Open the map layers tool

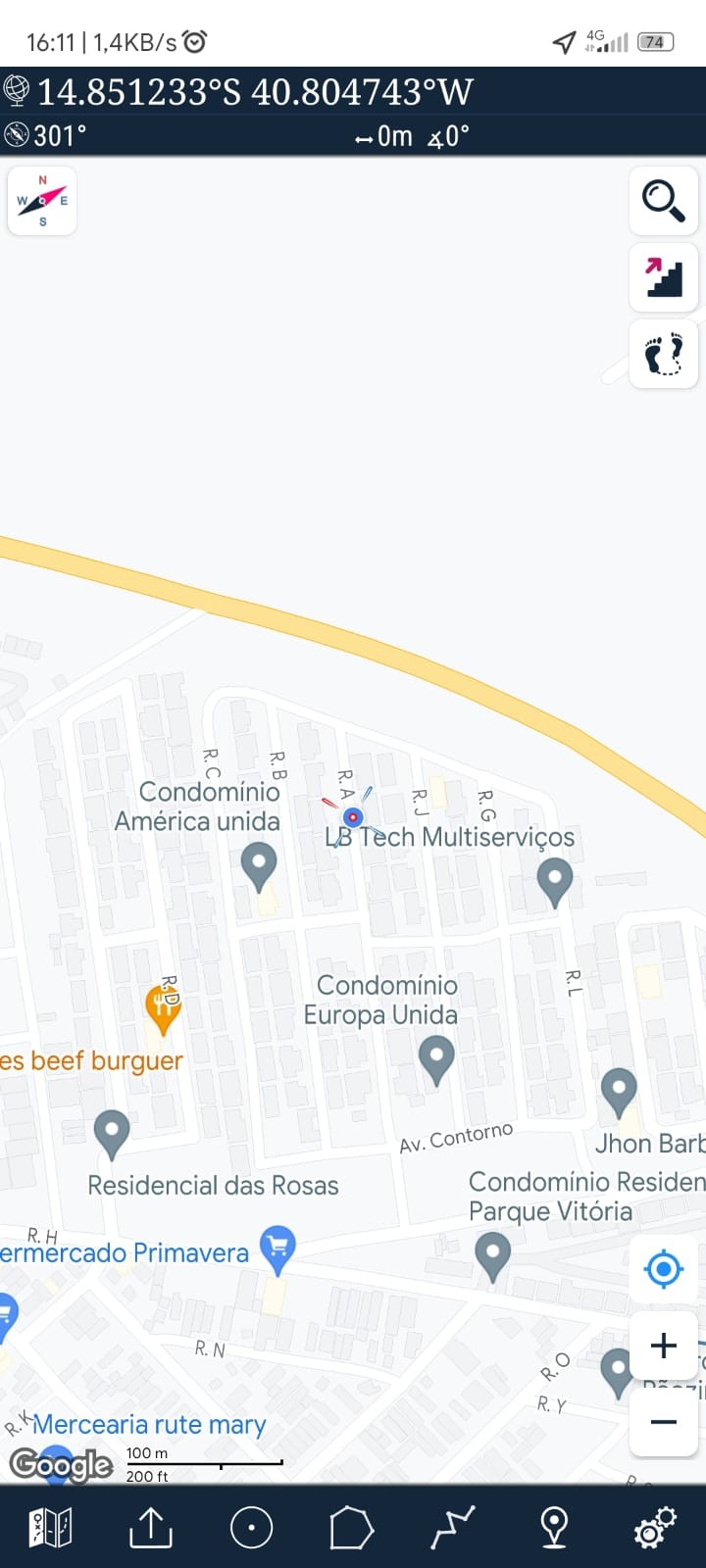coord(51,1527)
